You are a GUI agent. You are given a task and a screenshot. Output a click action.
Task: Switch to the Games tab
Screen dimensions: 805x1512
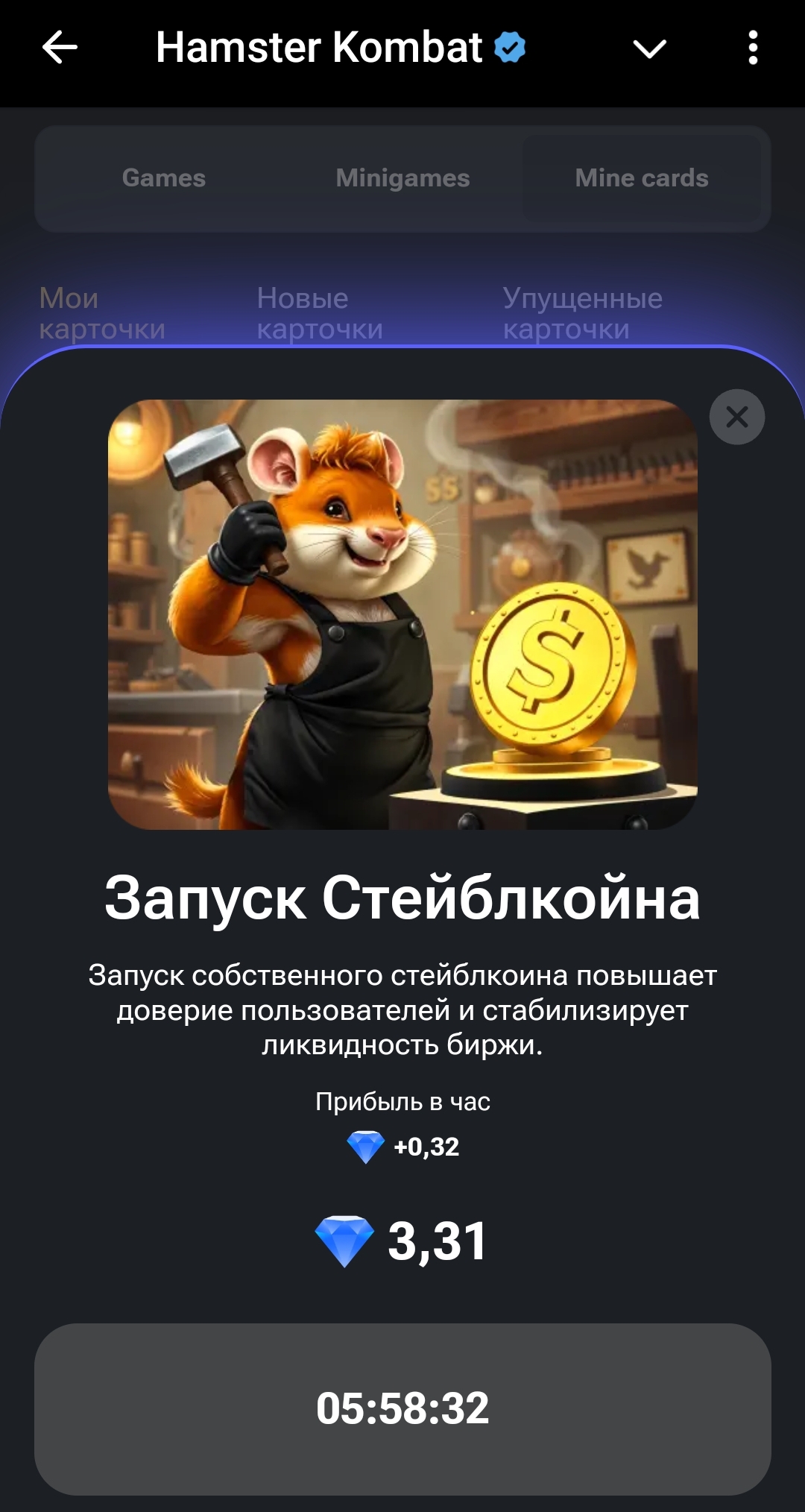click(164, 178)
